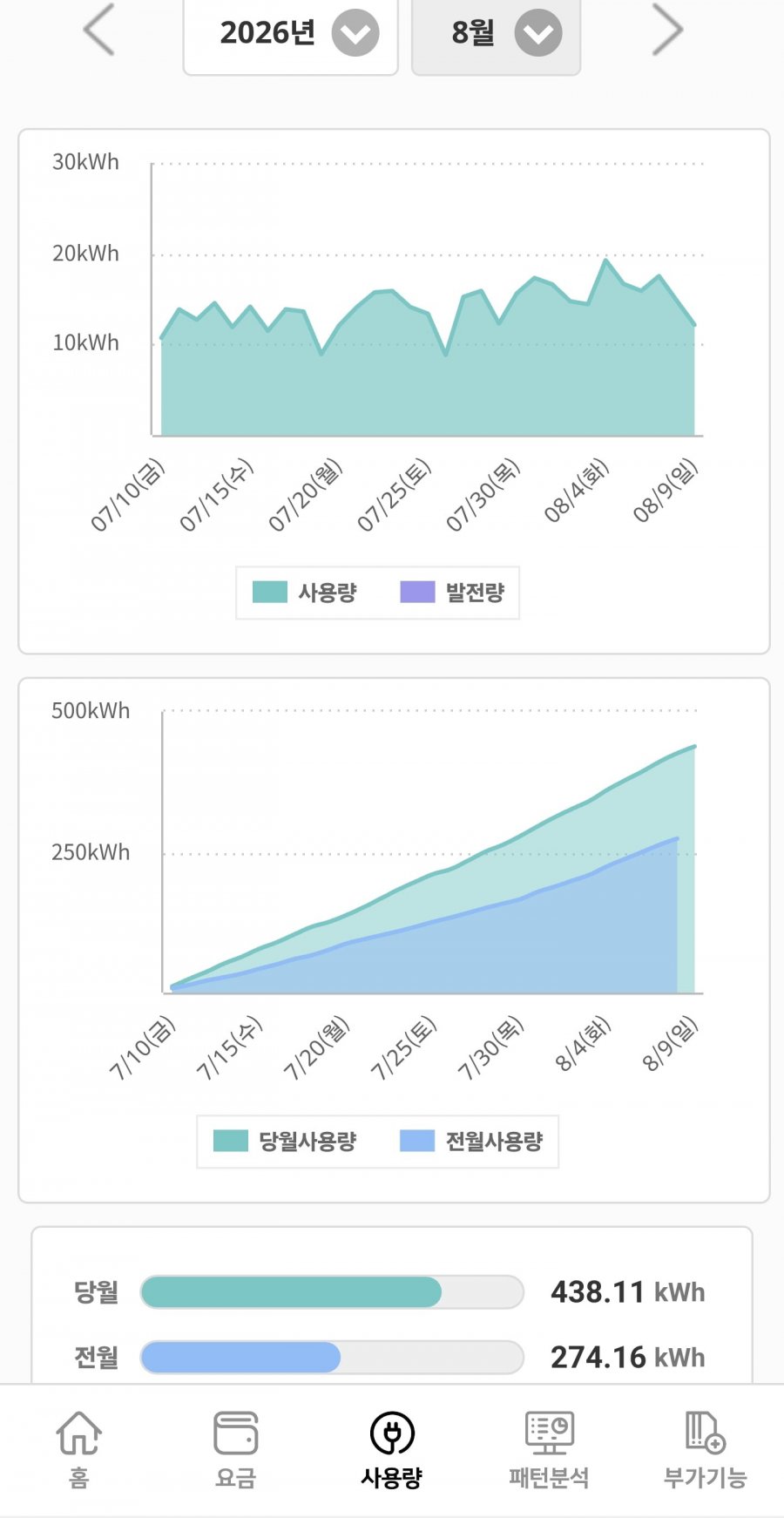Open the 부가기능 tab
Viewport: 784px width, 1518px height.
click(706, 1450)
